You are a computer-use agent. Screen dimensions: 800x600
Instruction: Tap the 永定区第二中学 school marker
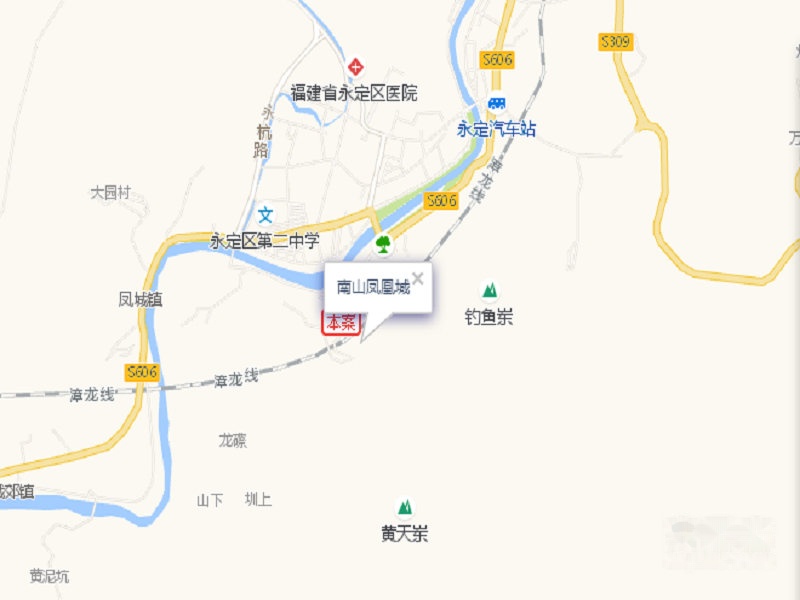tap(265, 214)
